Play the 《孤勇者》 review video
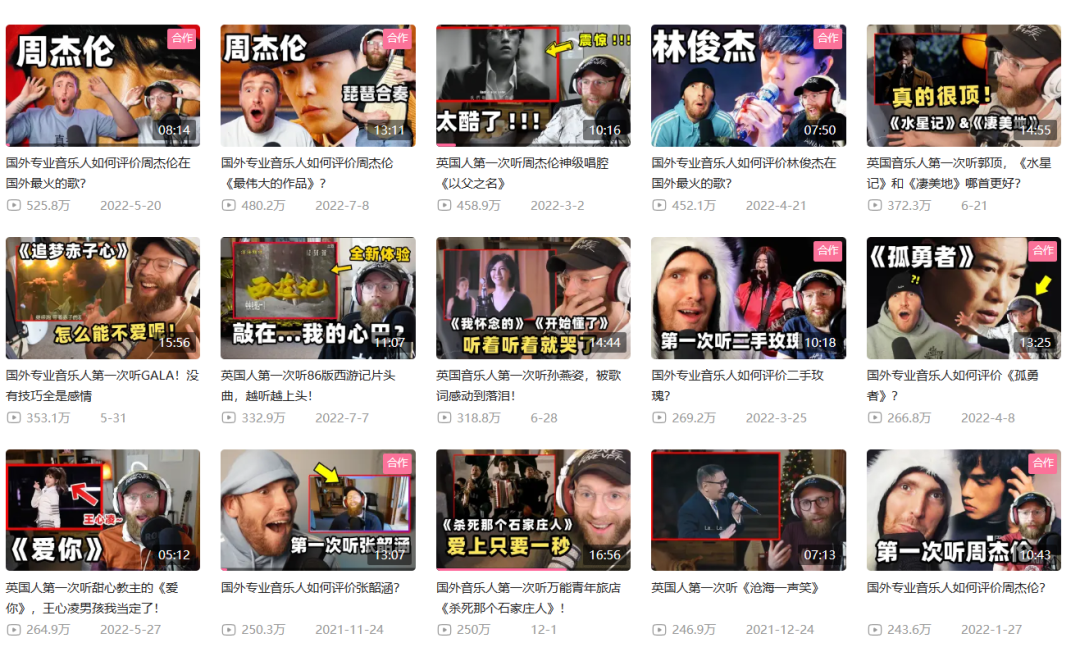This screenshot has height=652, width=1080. point(963,298)
